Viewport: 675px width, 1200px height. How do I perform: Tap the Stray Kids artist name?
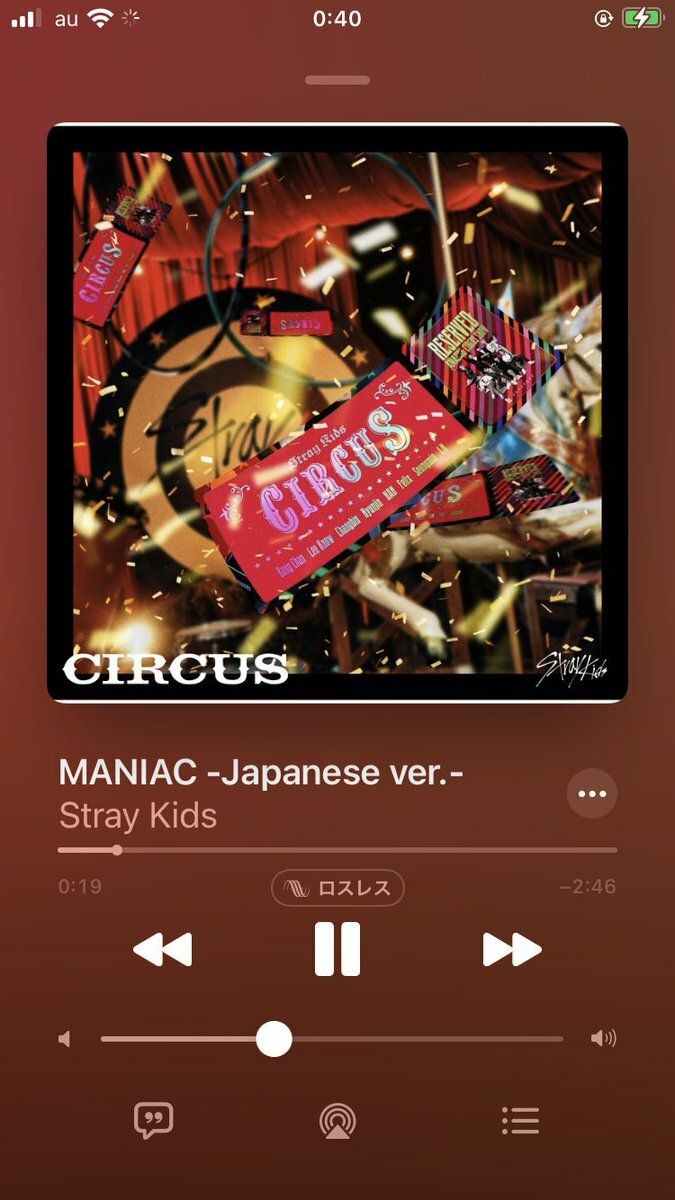[x=138, y=815]
